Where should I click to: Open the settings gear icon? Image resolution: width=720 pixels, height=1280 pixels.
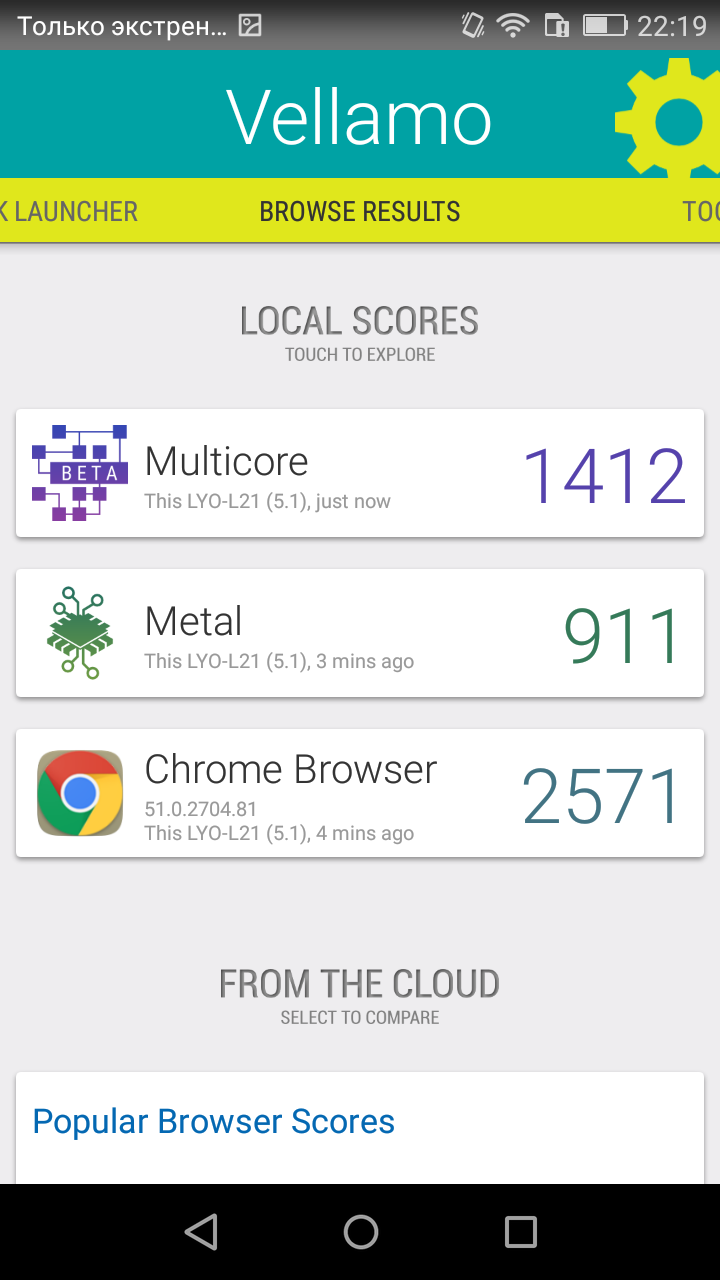tap(670, 120)
